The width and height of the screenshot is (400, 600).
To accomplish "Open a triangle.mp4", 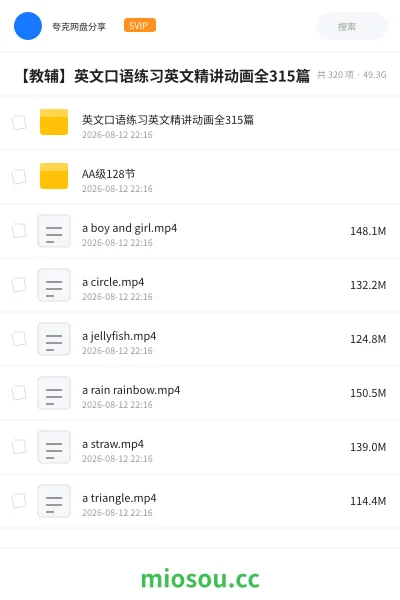I will 200,501.
